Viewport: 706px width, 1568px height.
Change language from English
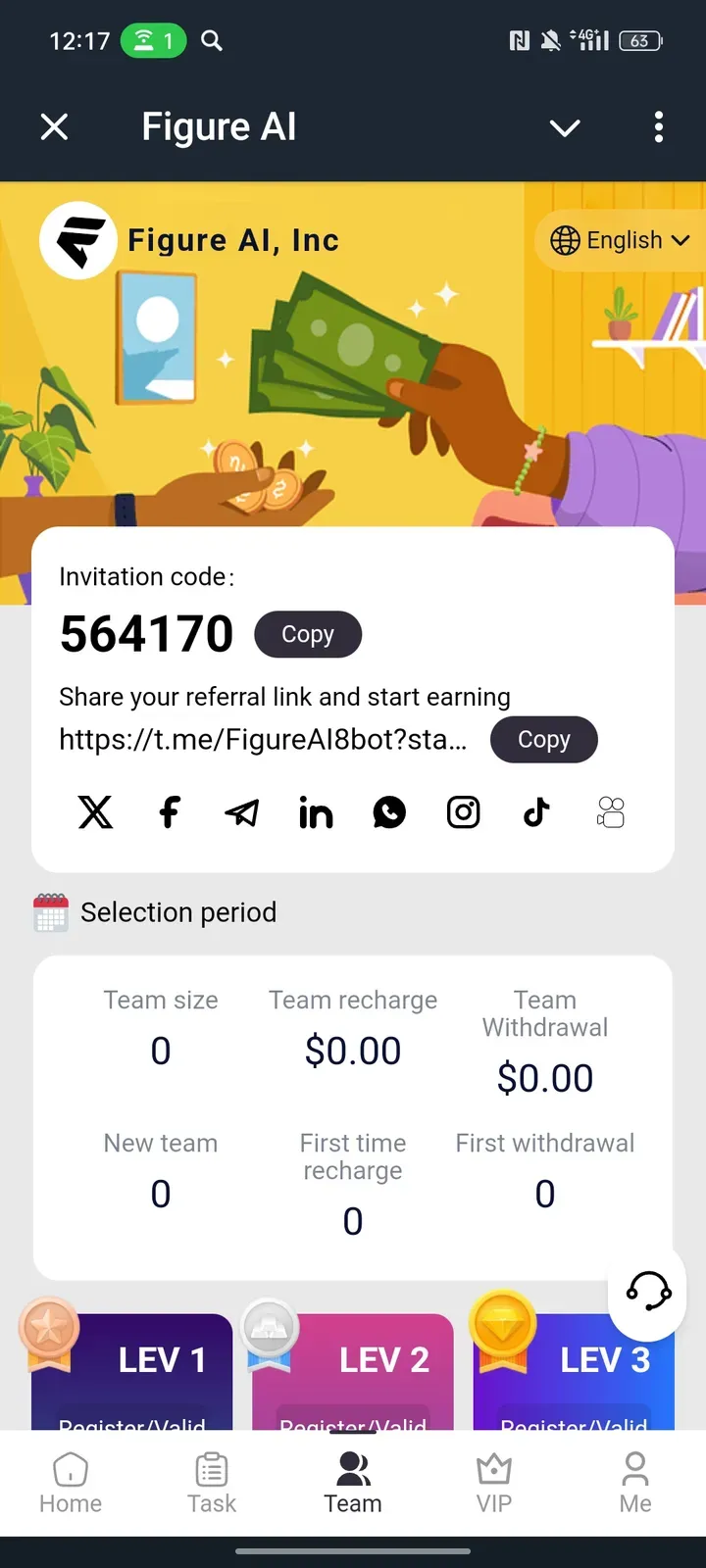620,240
